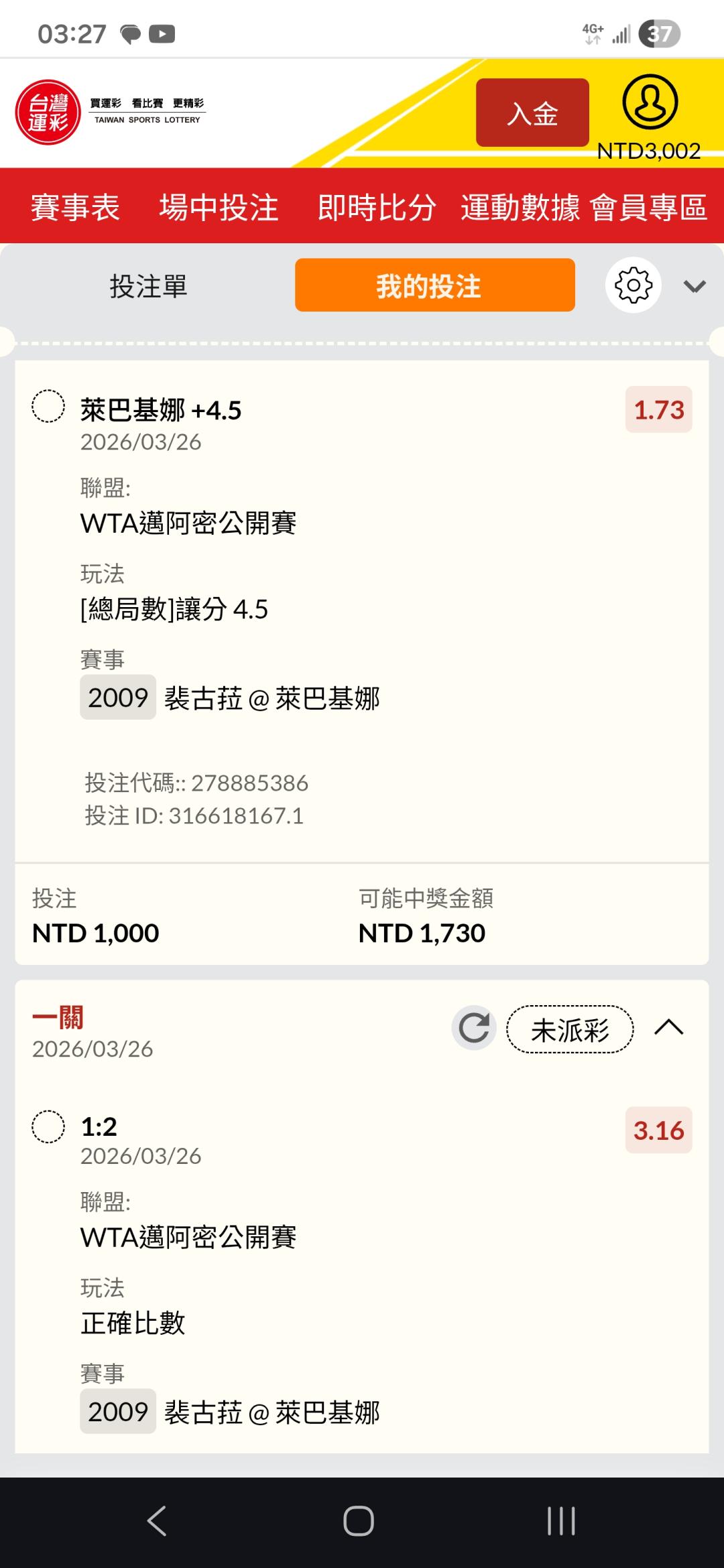Collapse the 一關 bet details
Image resolution: width=724 pixels, height=1568 pixels.
(x=668, y=1028)
